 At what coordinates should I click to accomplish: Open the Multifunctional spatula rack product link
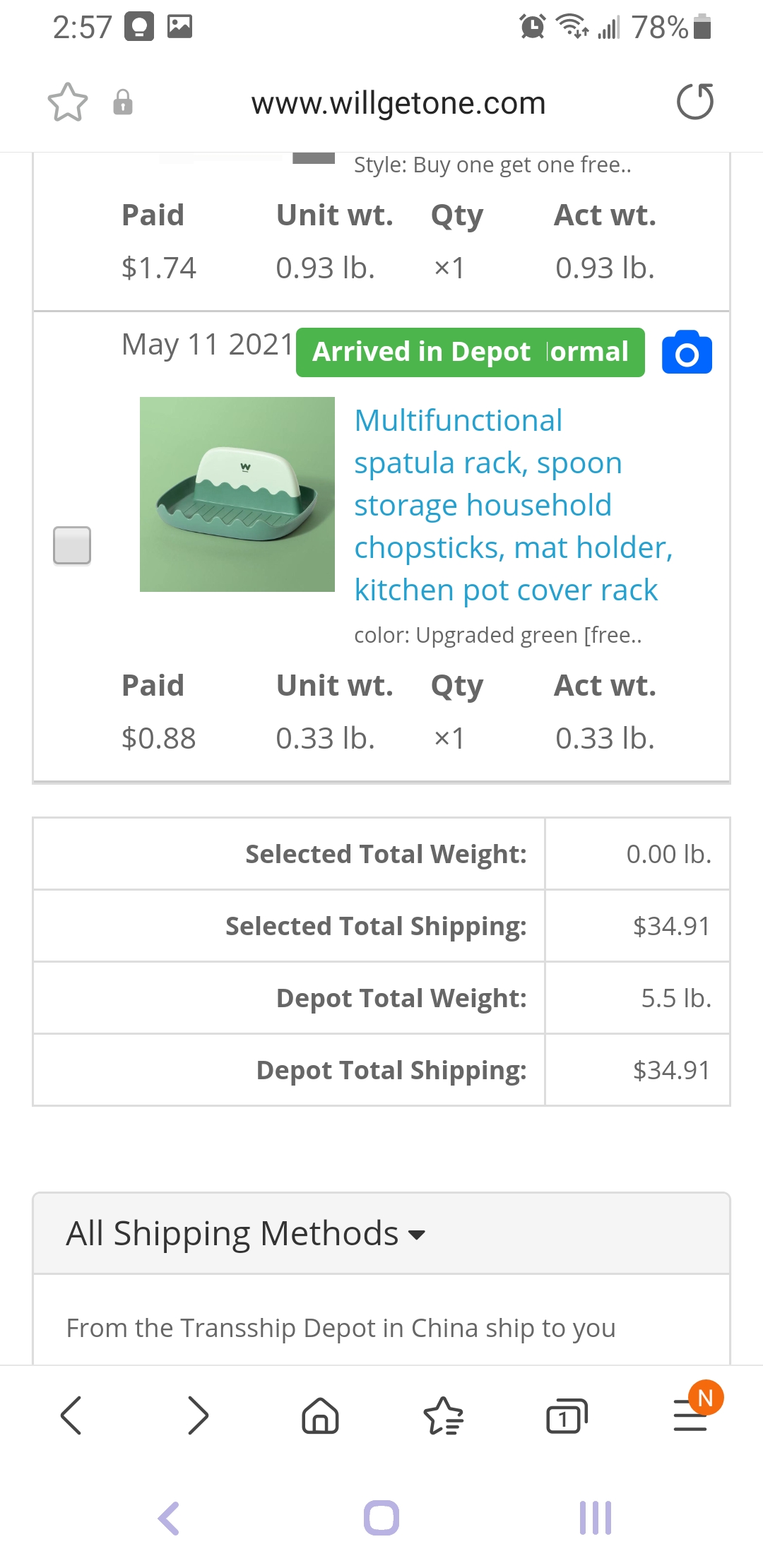[x=514, y=505]
